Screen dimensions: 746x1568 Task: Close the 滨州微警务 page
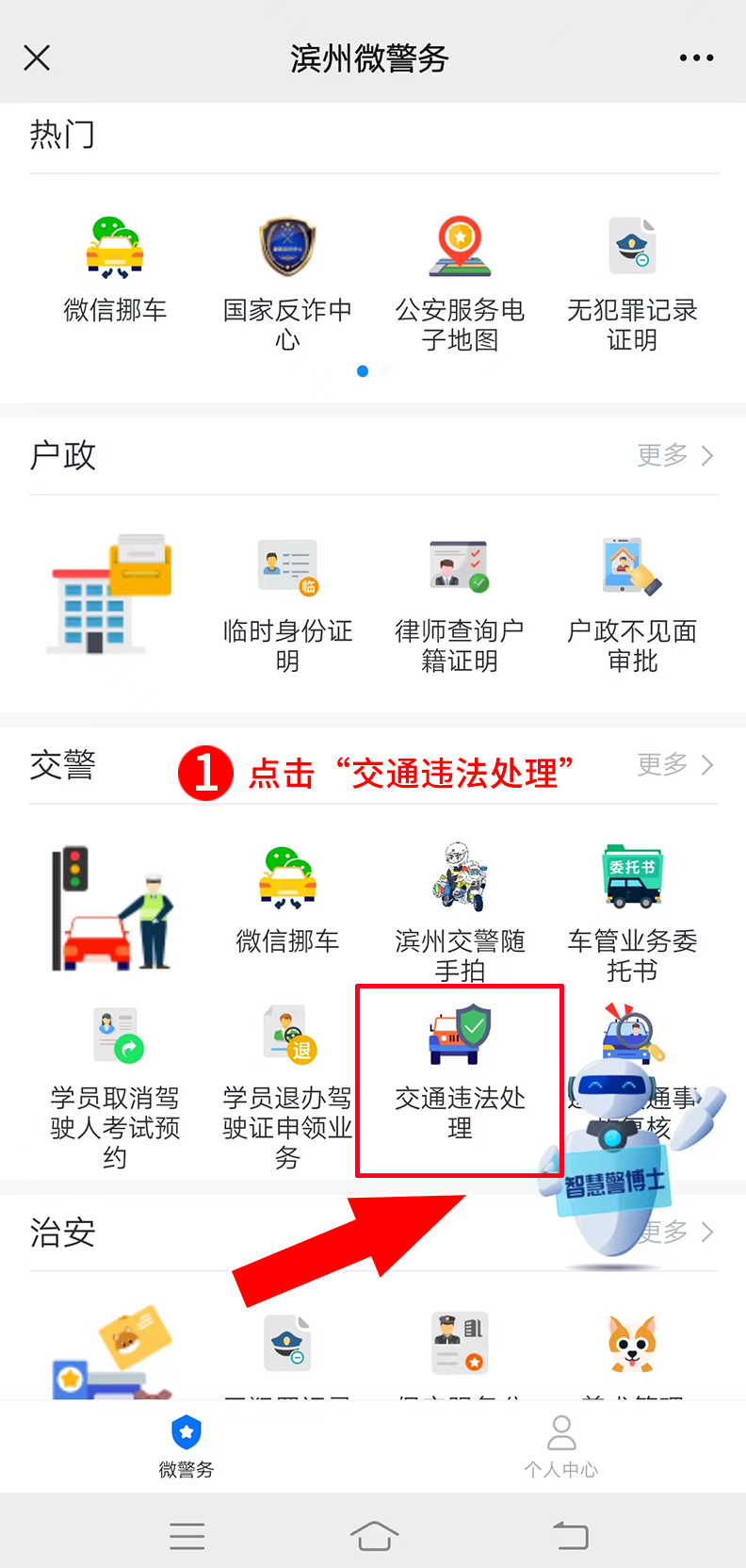37,58
